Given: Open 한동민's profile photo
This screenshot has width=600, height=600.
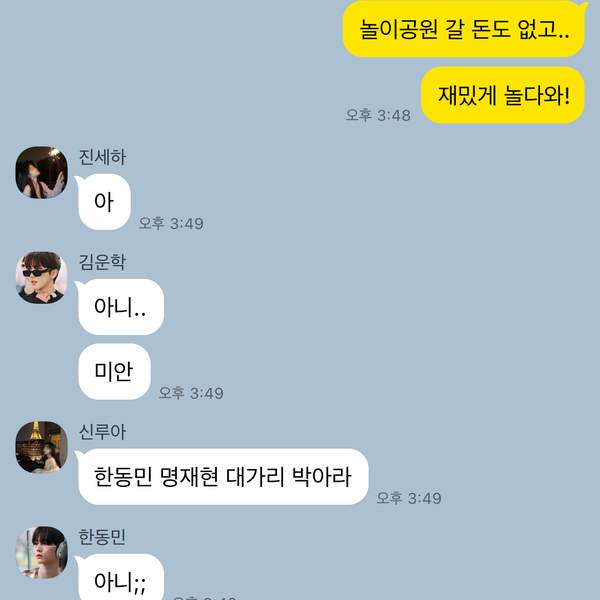Looking at the screenshot, I should click(41, 552).
